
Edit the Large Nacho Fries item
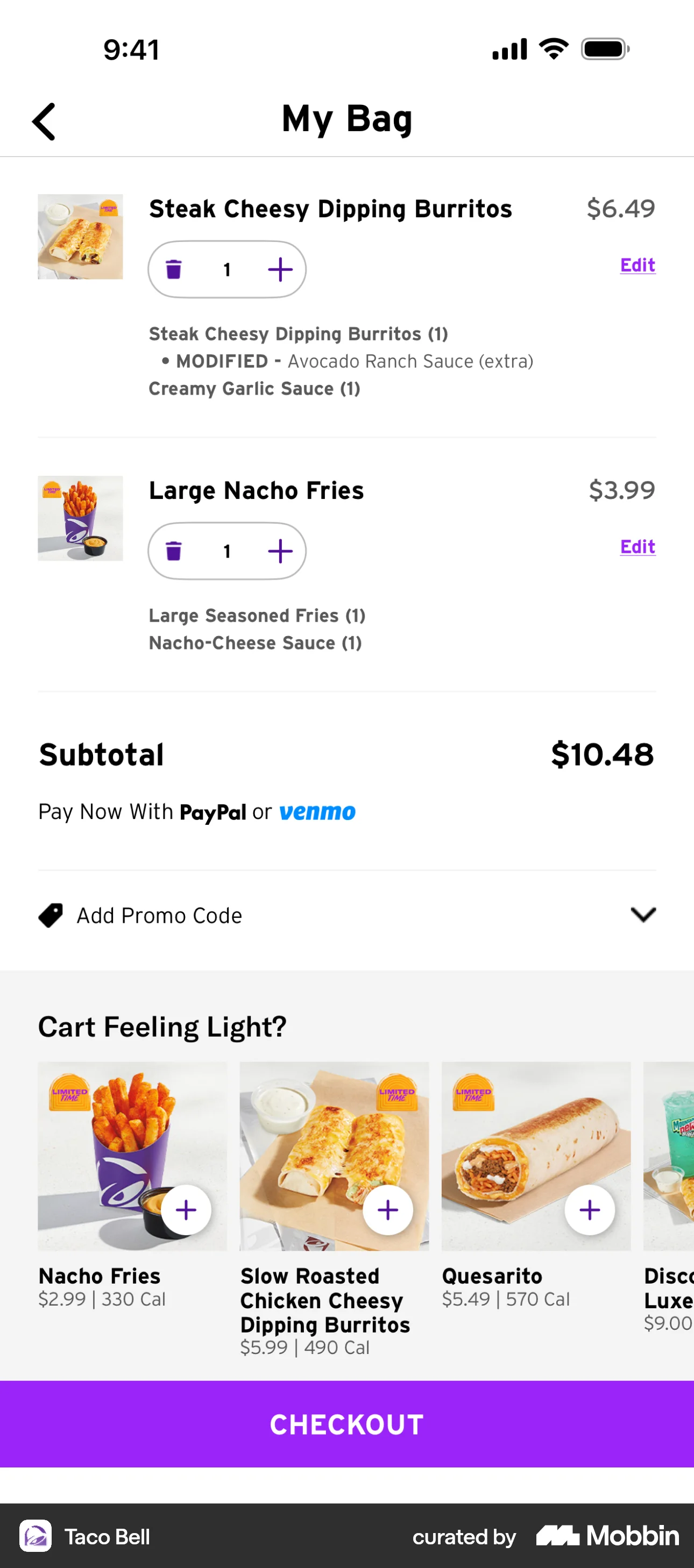pyautogui.click(x=637, y=547)
